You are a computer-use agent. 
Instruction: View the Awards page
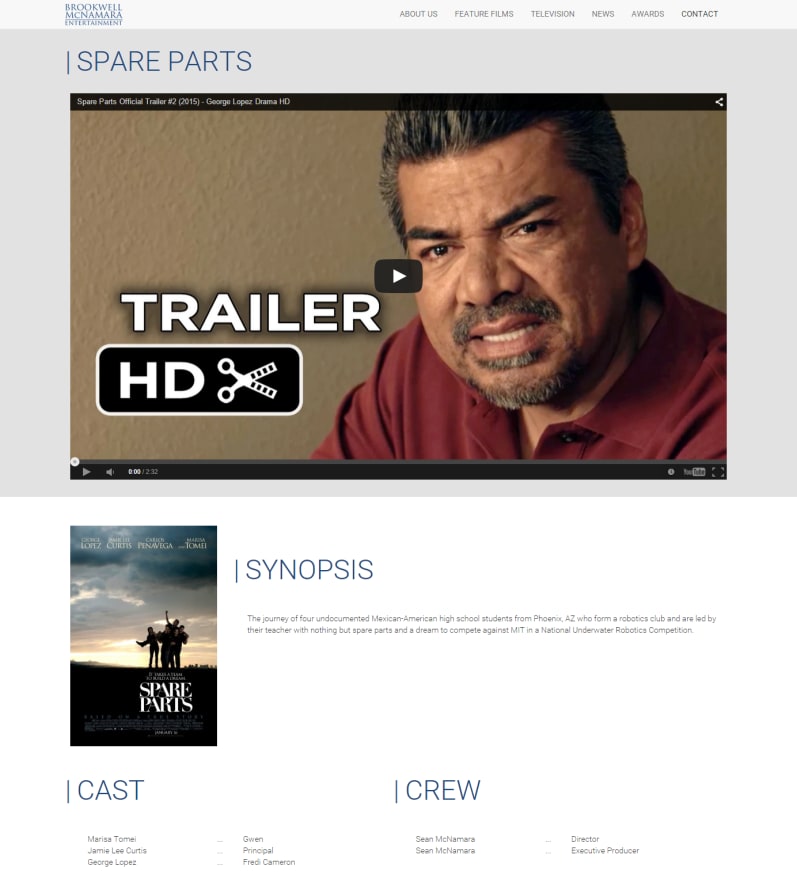(x=647, y=14)
